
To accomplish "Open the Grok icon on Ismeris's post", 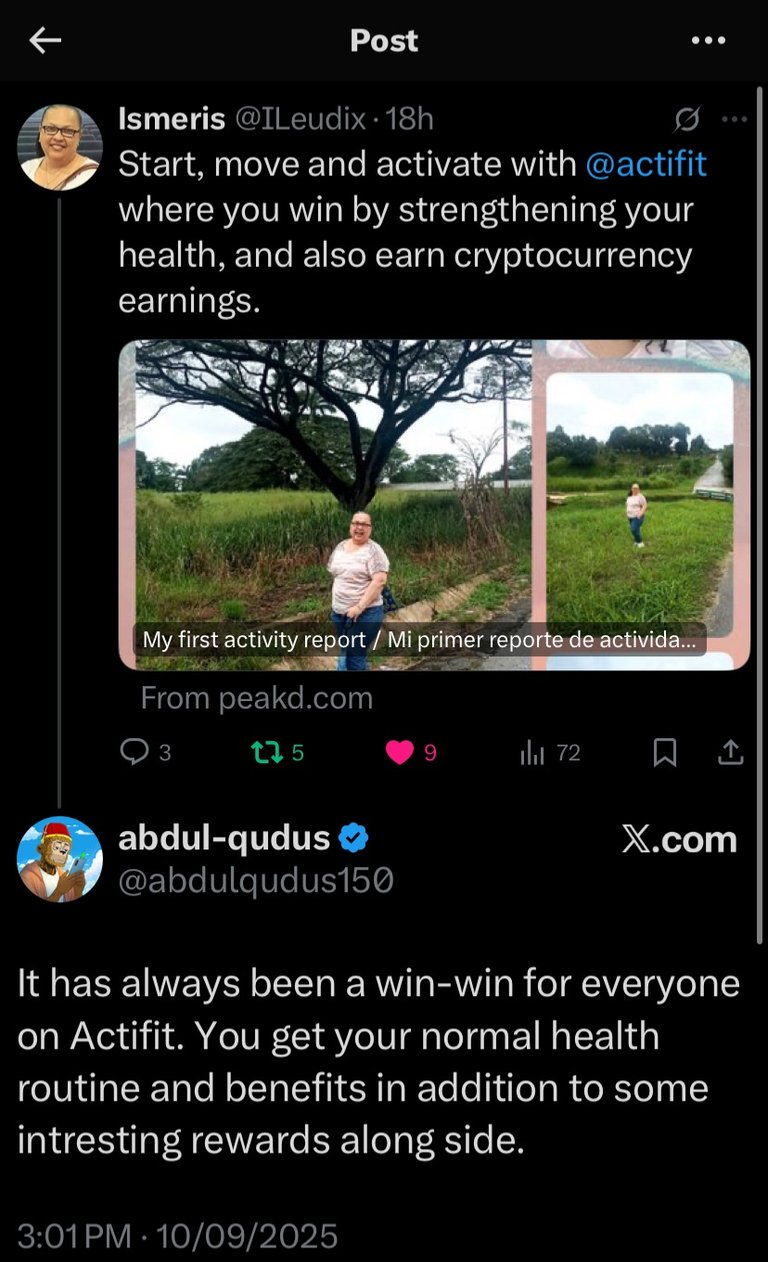I will coord(686,120).
